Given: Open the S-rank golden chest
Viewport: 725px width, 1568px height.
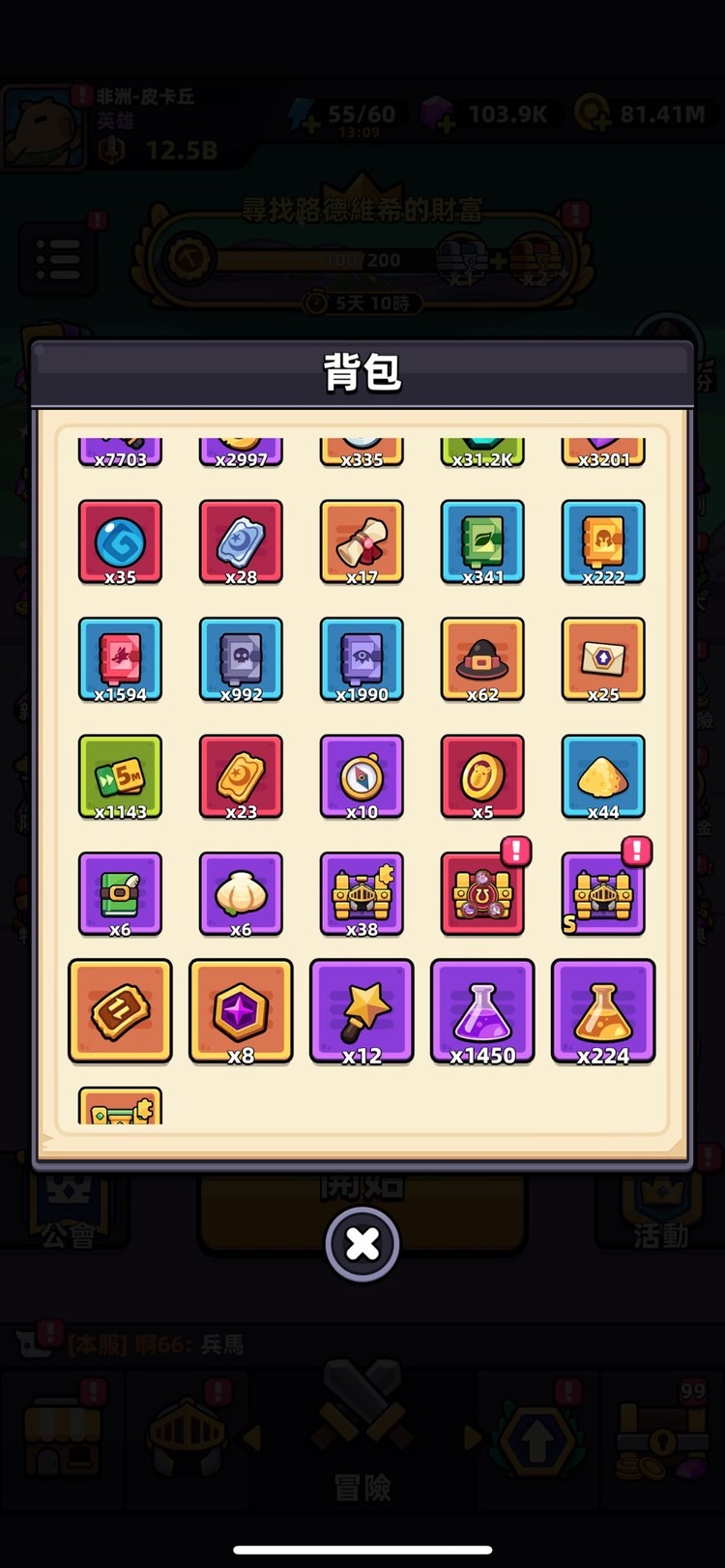Looking at the screenshot, I should point(603,894).
